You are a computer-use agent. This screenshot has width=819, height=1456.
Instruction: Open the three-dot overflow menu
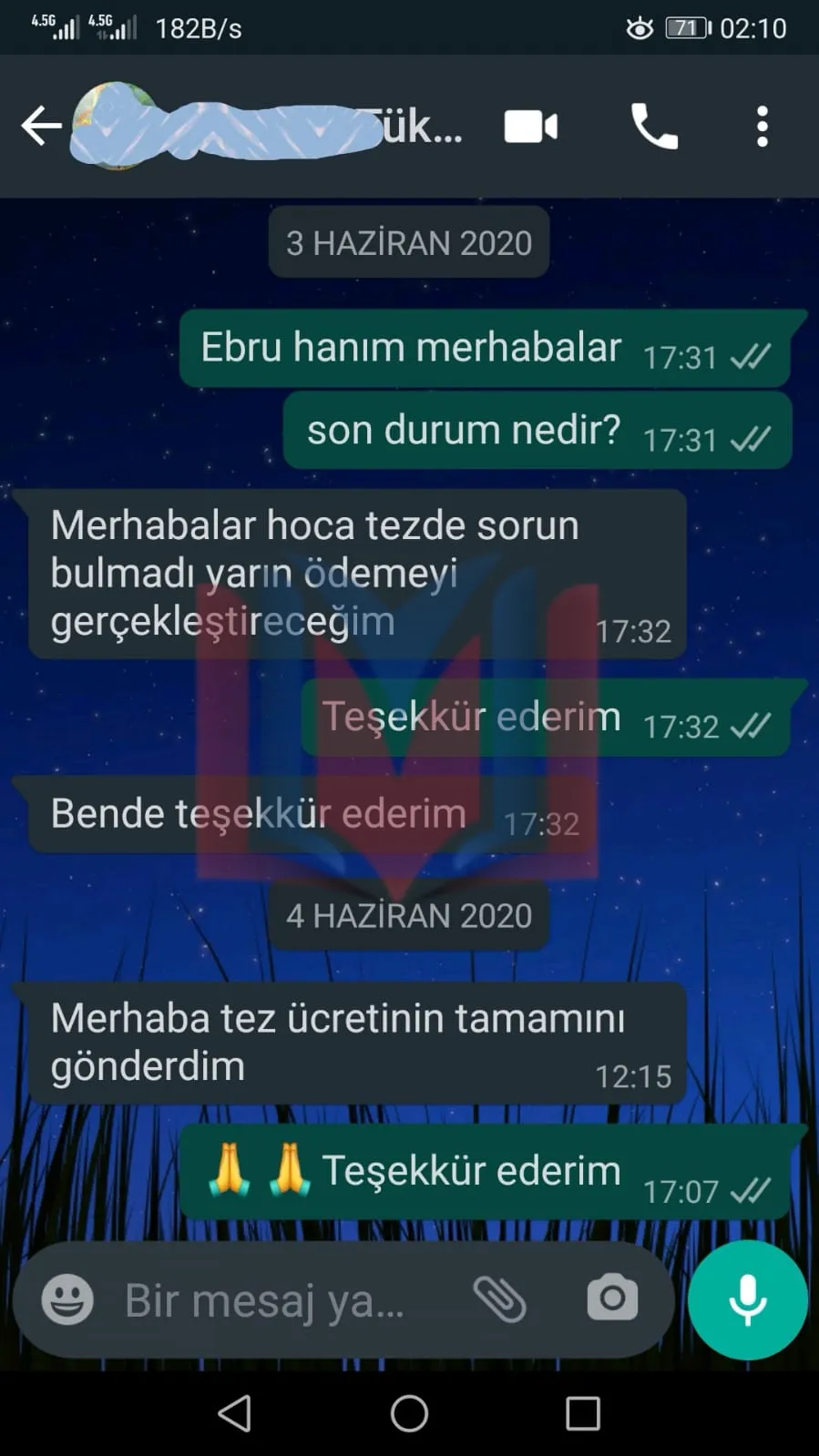click(x=763, y=127)
